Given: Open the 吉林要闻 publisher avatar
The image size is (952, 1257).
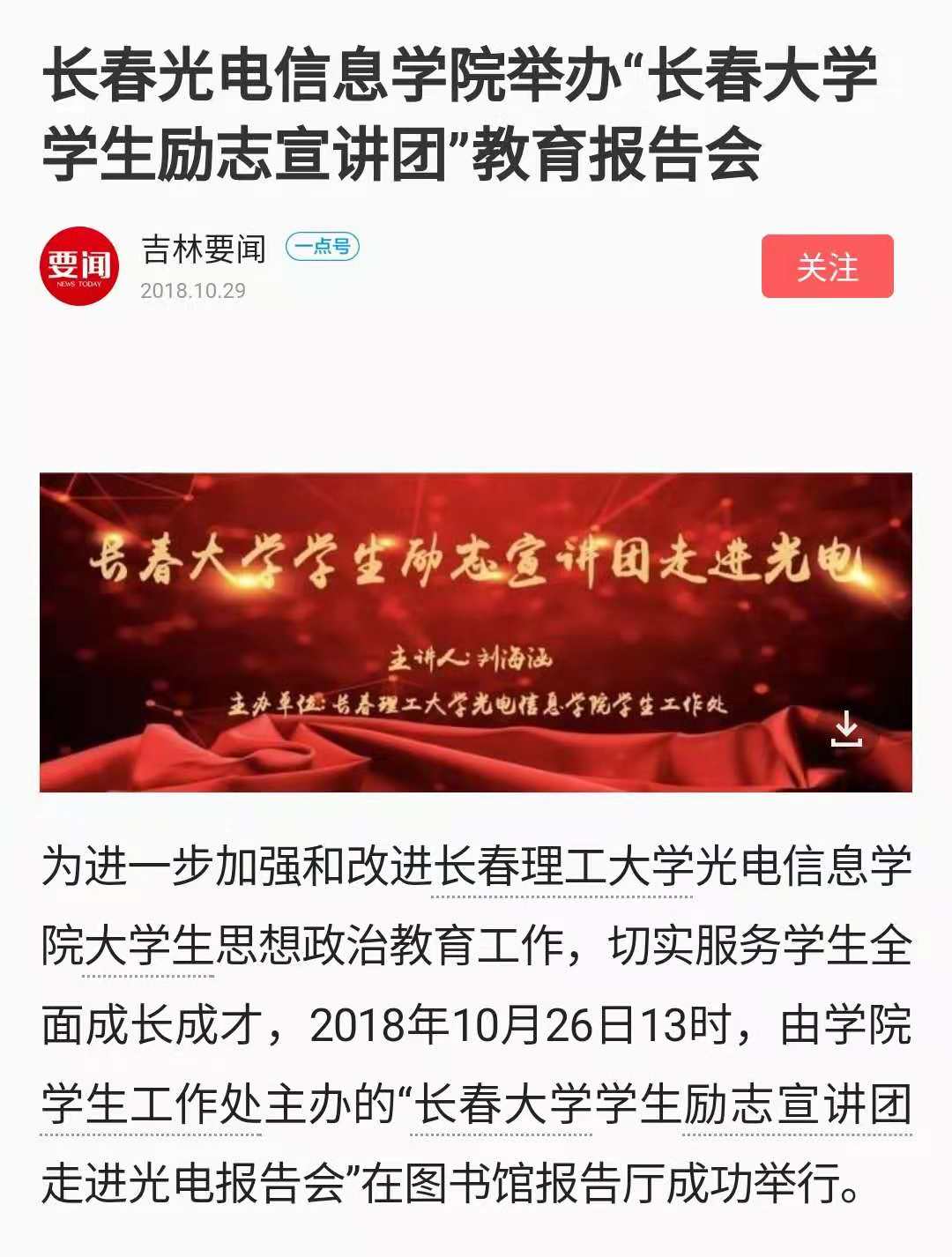Looking at the screenshot, I should pyautogui.click(x=79, y=266).
